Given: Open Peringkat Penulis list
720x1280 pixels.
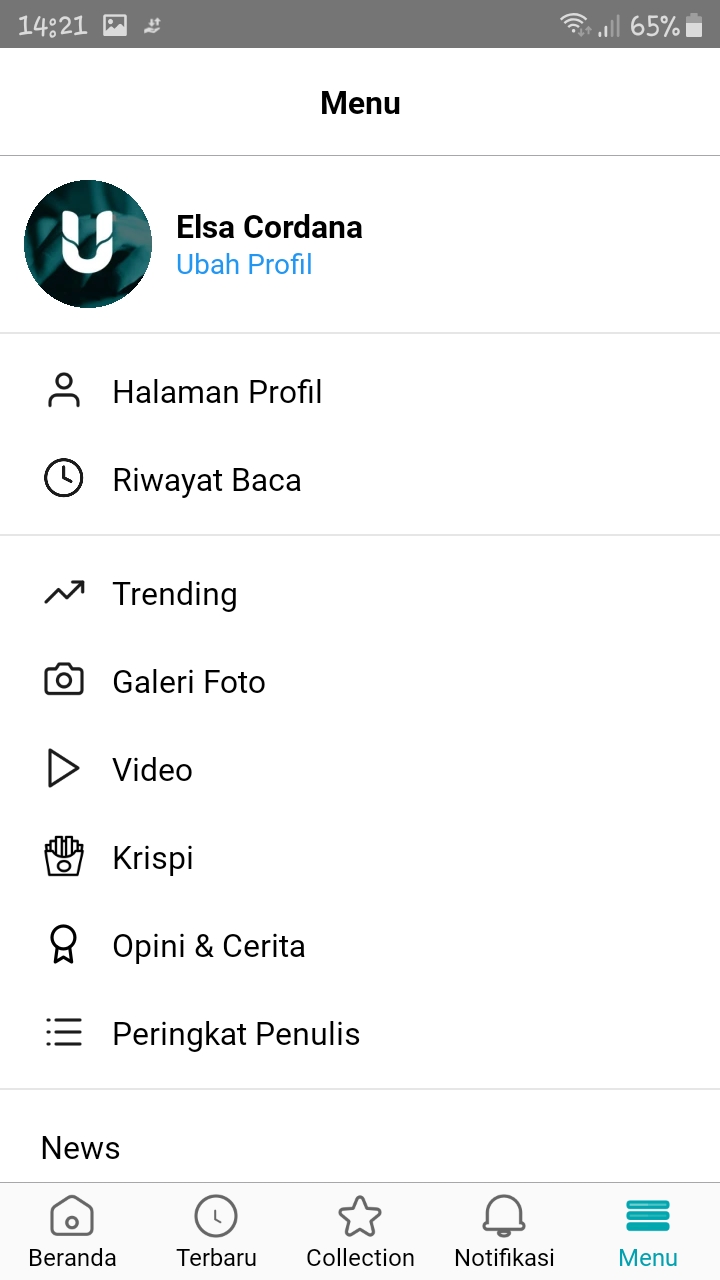Looking at the screenshot, I should click(x=236, y=1034).
